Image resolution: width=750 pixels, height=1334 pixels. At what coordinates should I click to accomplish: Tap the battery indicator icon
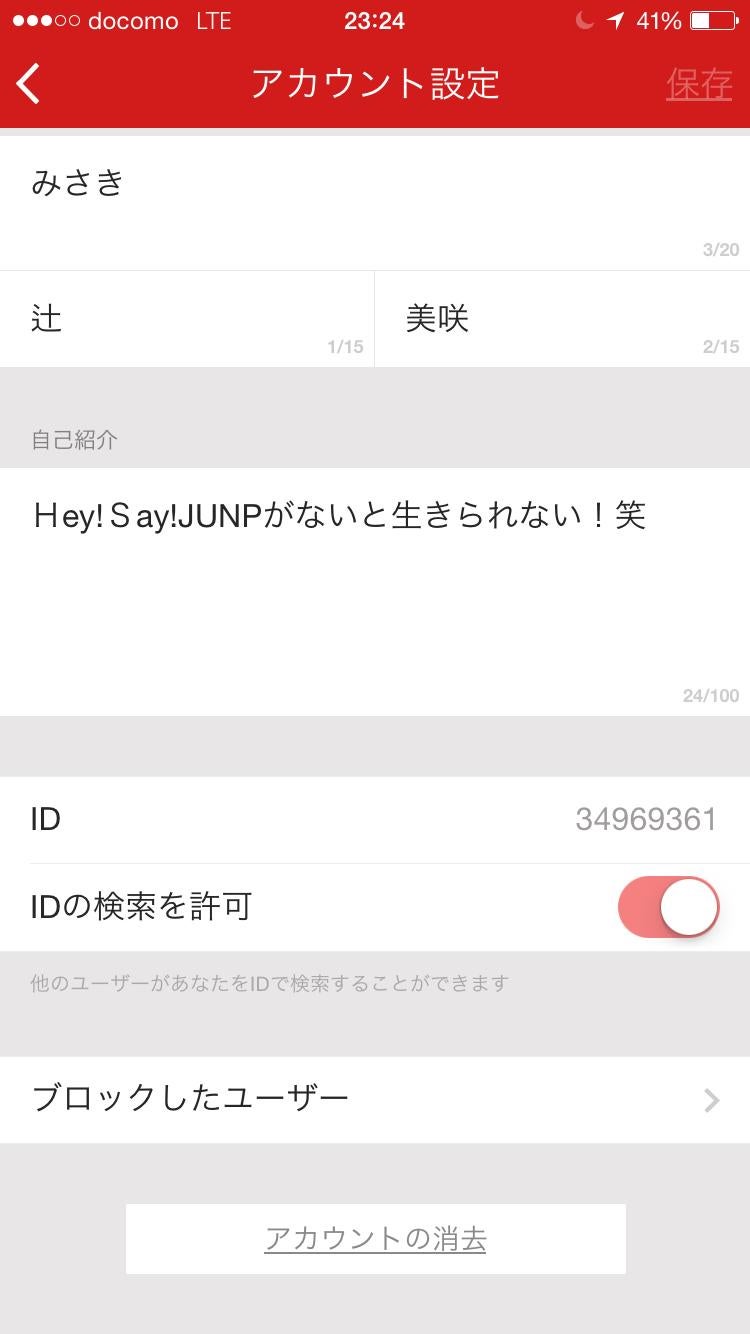[712, 19]
